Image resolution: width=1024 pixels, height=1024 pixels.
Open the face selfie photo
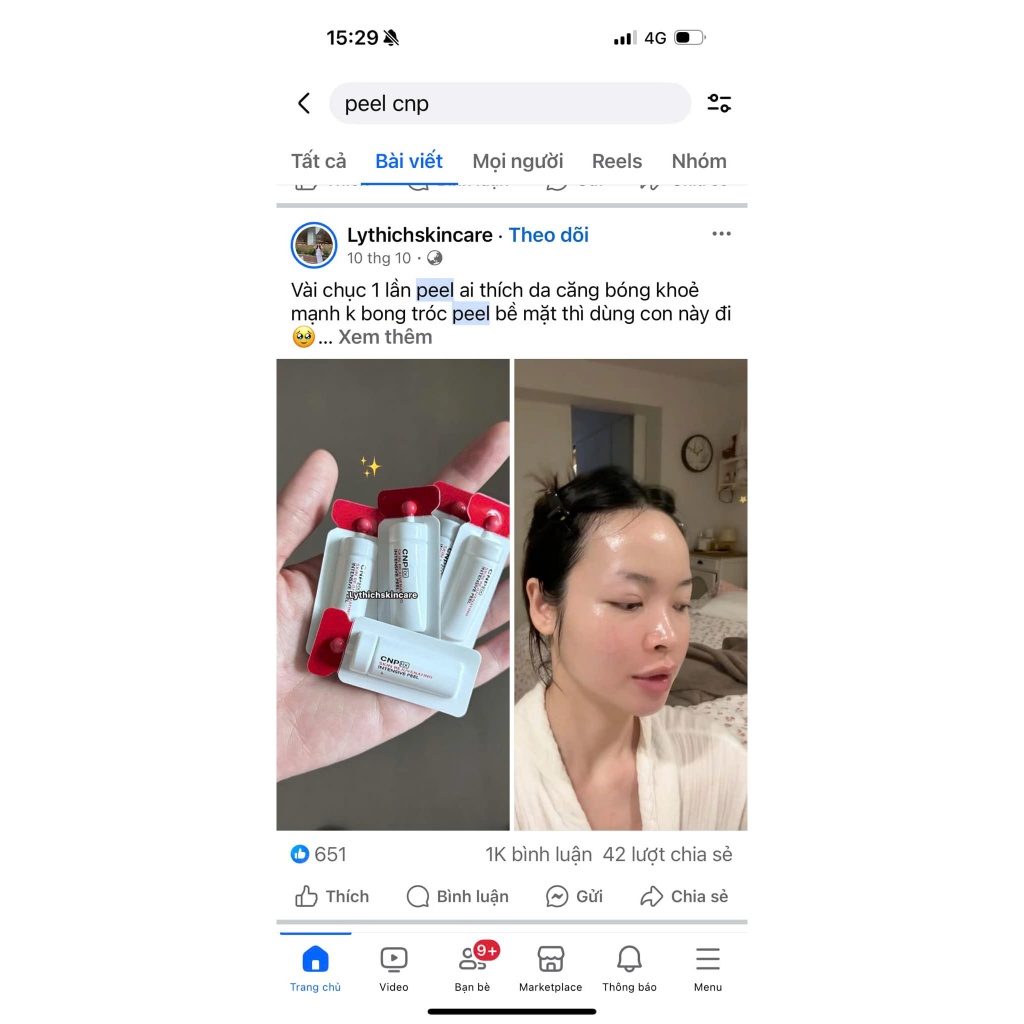point(630,594)
